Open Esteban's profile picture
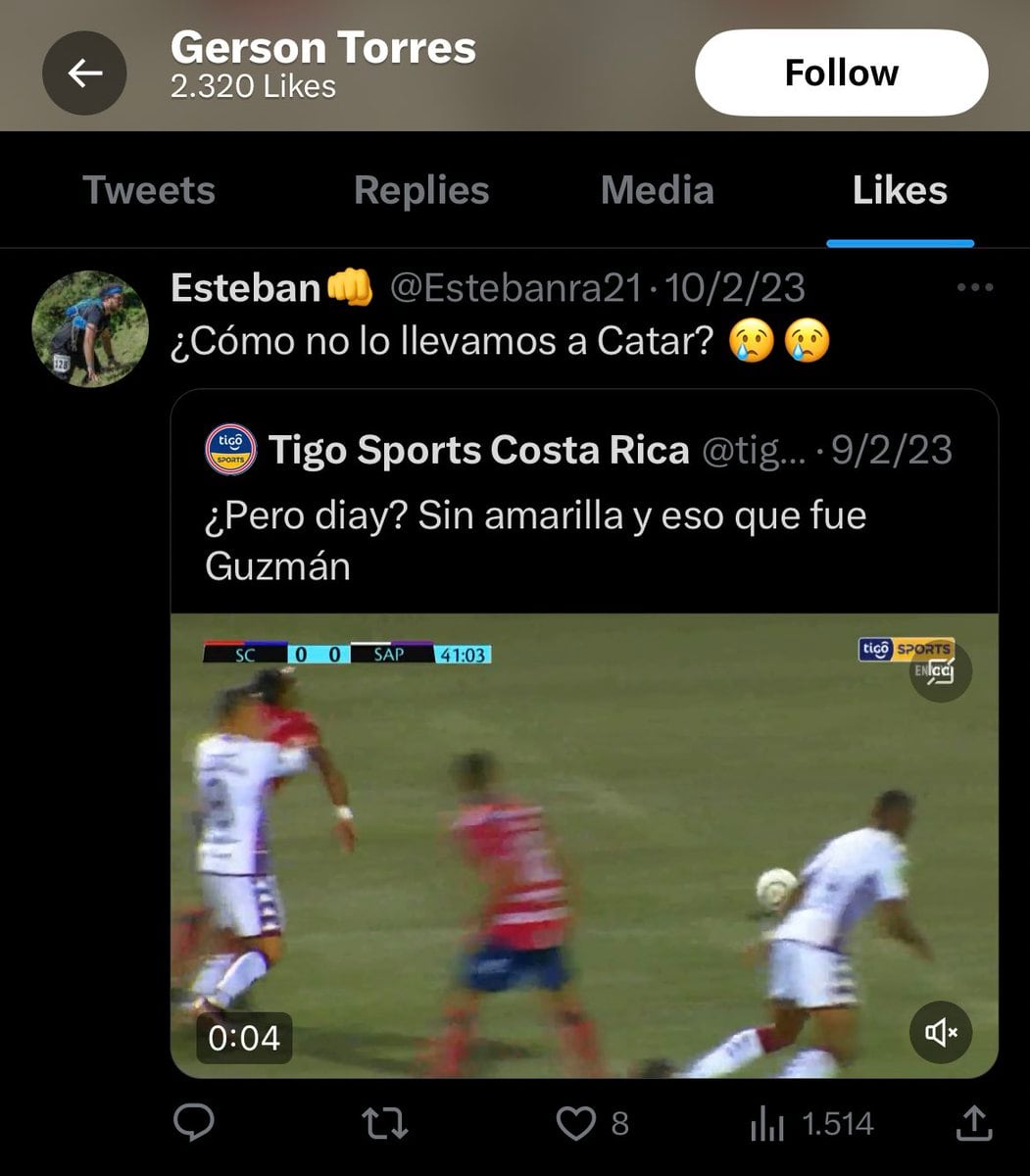Screen dimensions: 1030x1176 (x=90, y=328)
